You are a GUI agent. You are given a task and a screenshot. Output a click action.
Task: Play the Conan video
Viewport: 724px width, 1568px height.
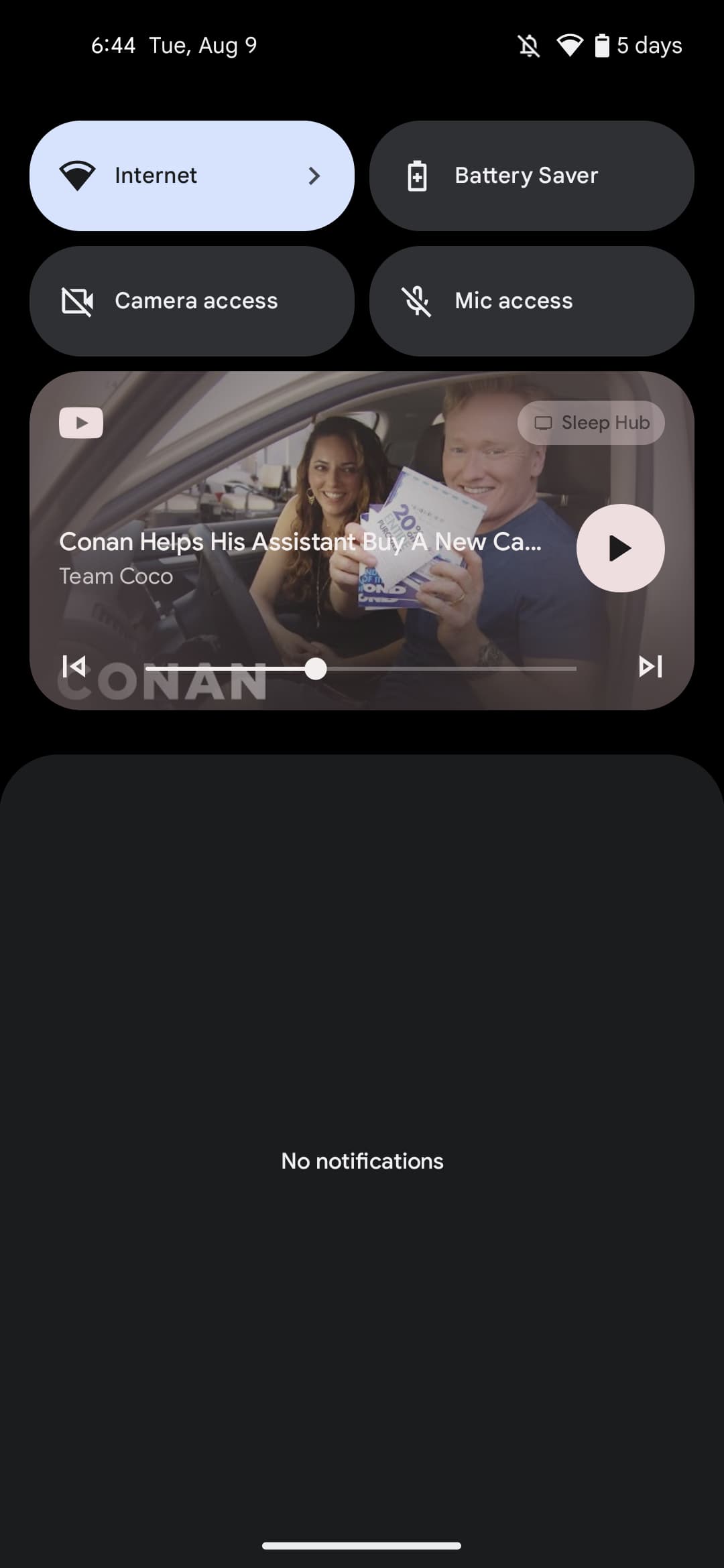pyautogui.click(x=620, y=548)
